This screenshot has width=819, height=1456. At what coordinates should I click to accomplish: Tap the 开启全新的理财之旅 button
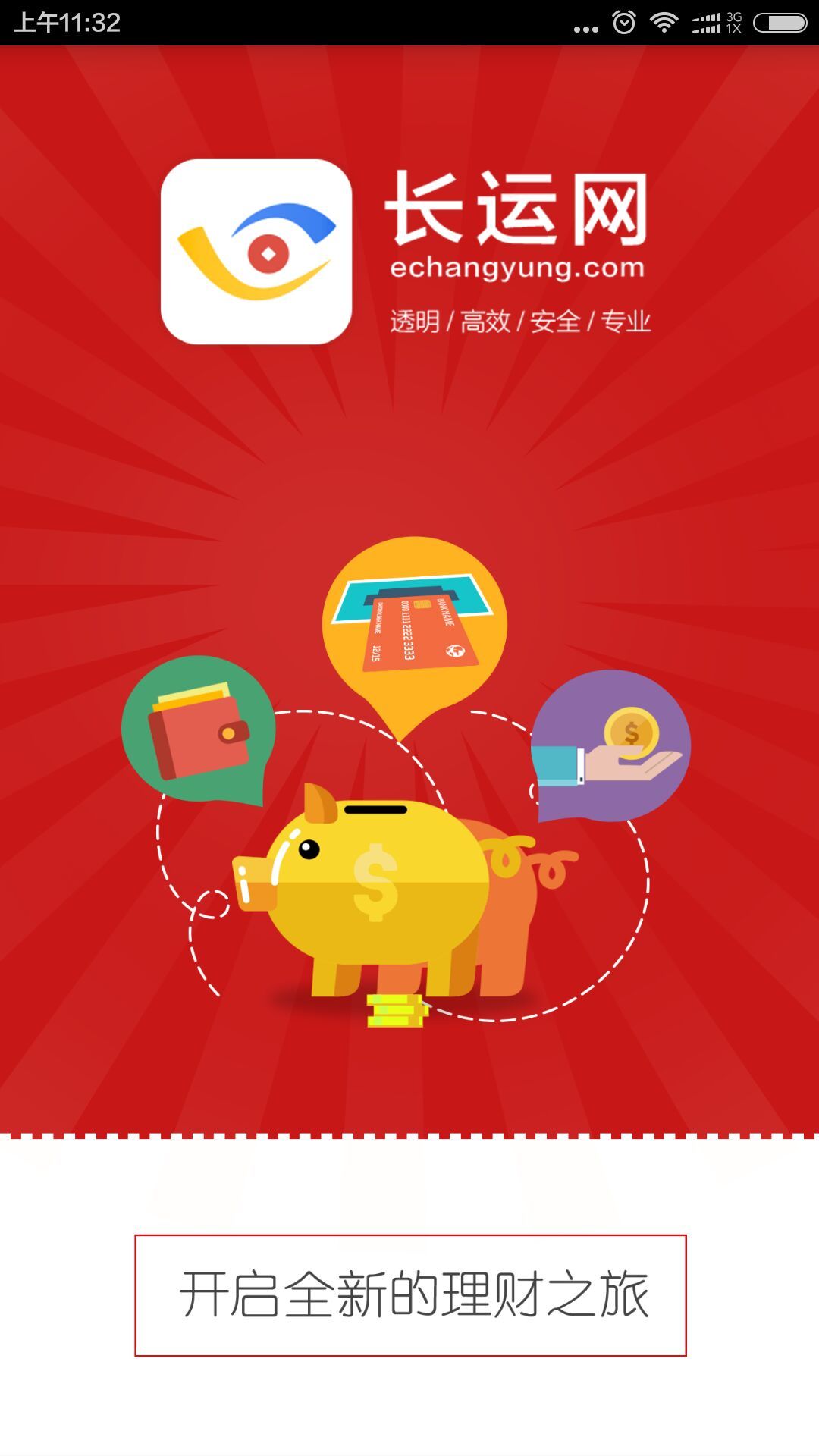coord(410,1295)
